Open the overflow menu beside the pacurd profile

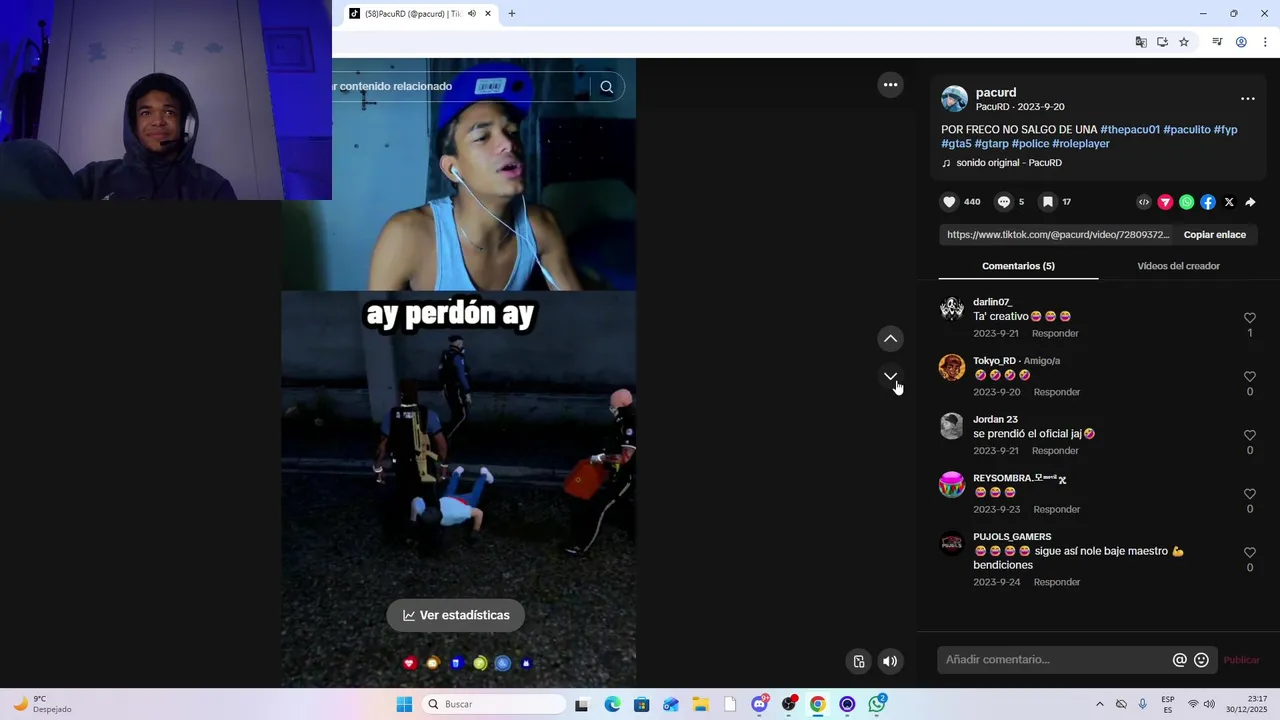1247,99
